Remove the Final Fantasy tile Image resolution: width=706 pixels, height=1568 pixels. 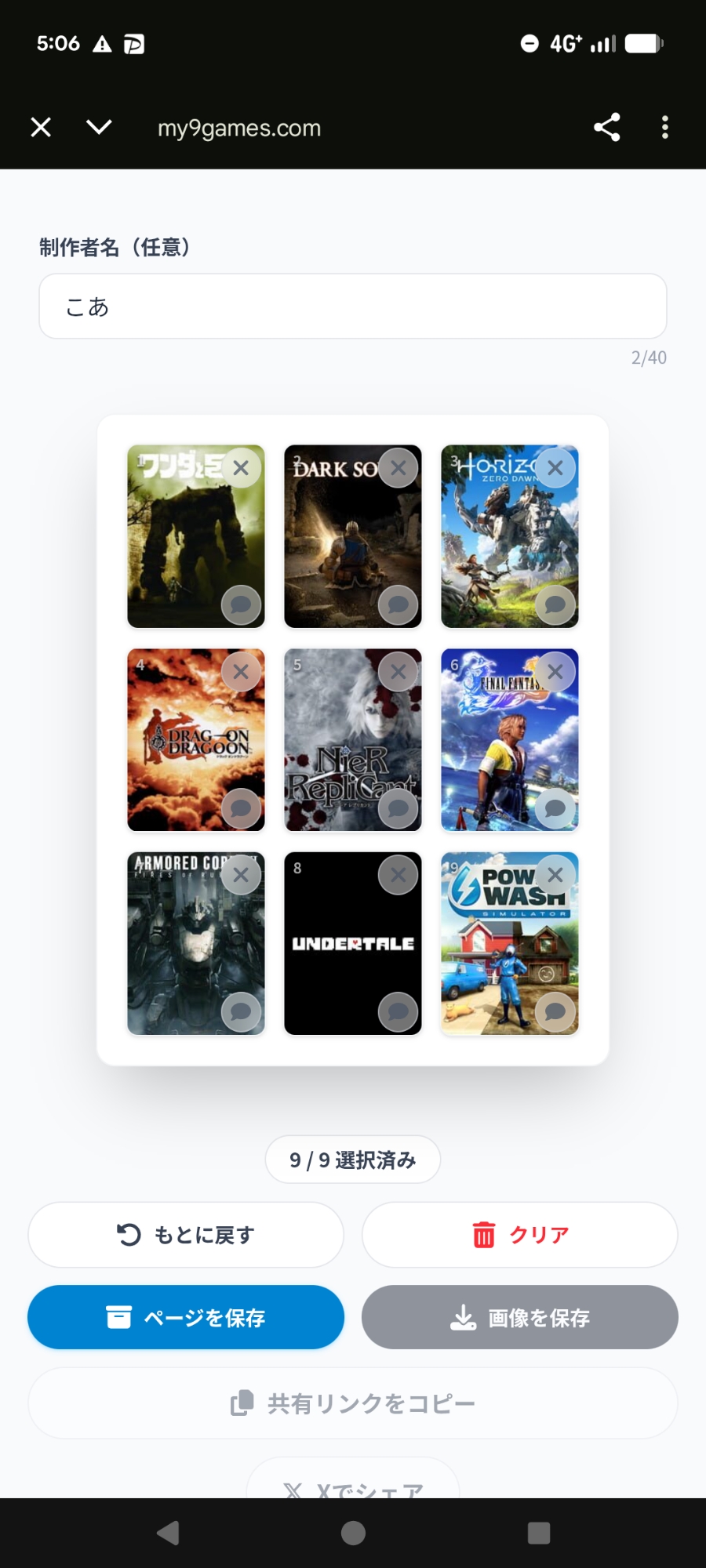click(x=555, y=672)
